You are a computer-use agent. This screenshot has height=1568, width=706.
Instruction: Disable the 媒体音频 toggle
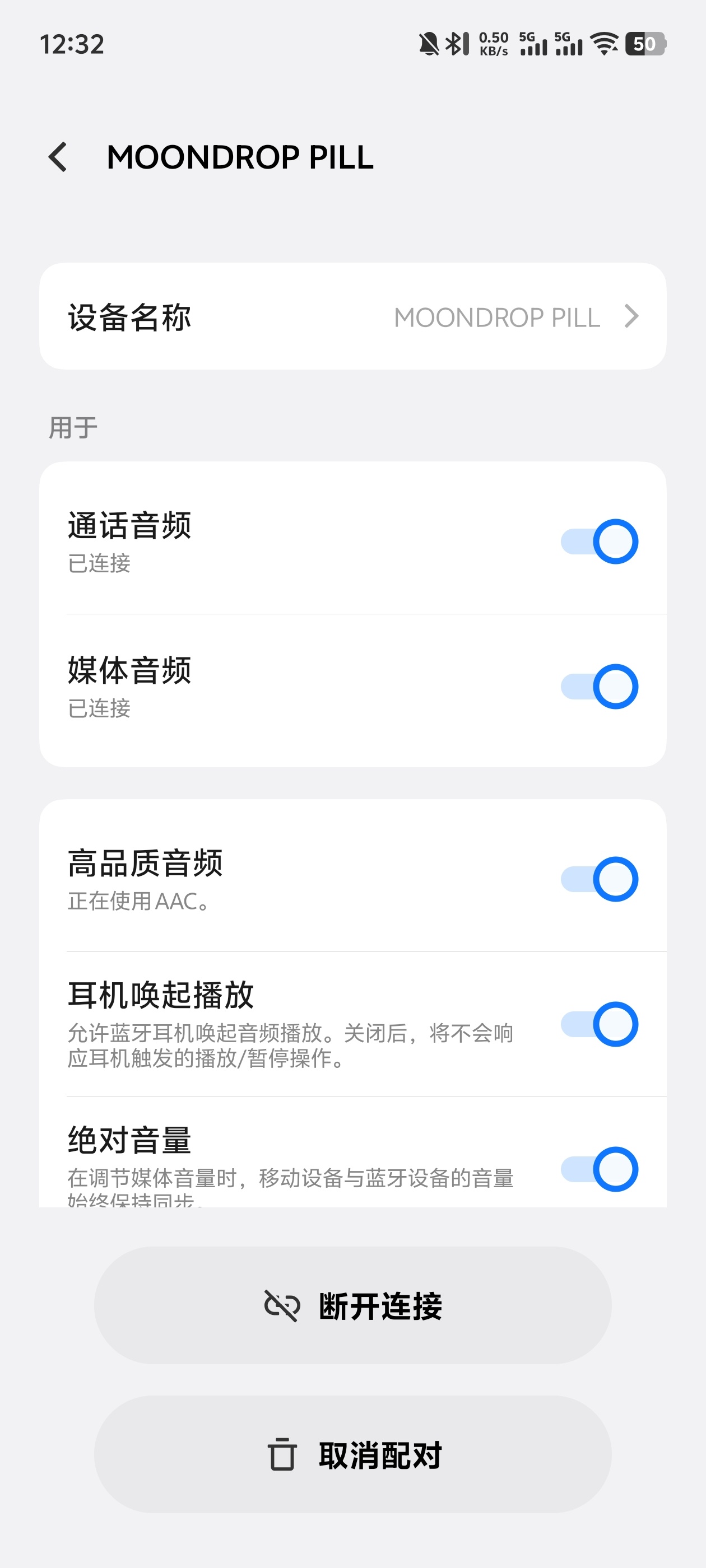coord(599,687)
